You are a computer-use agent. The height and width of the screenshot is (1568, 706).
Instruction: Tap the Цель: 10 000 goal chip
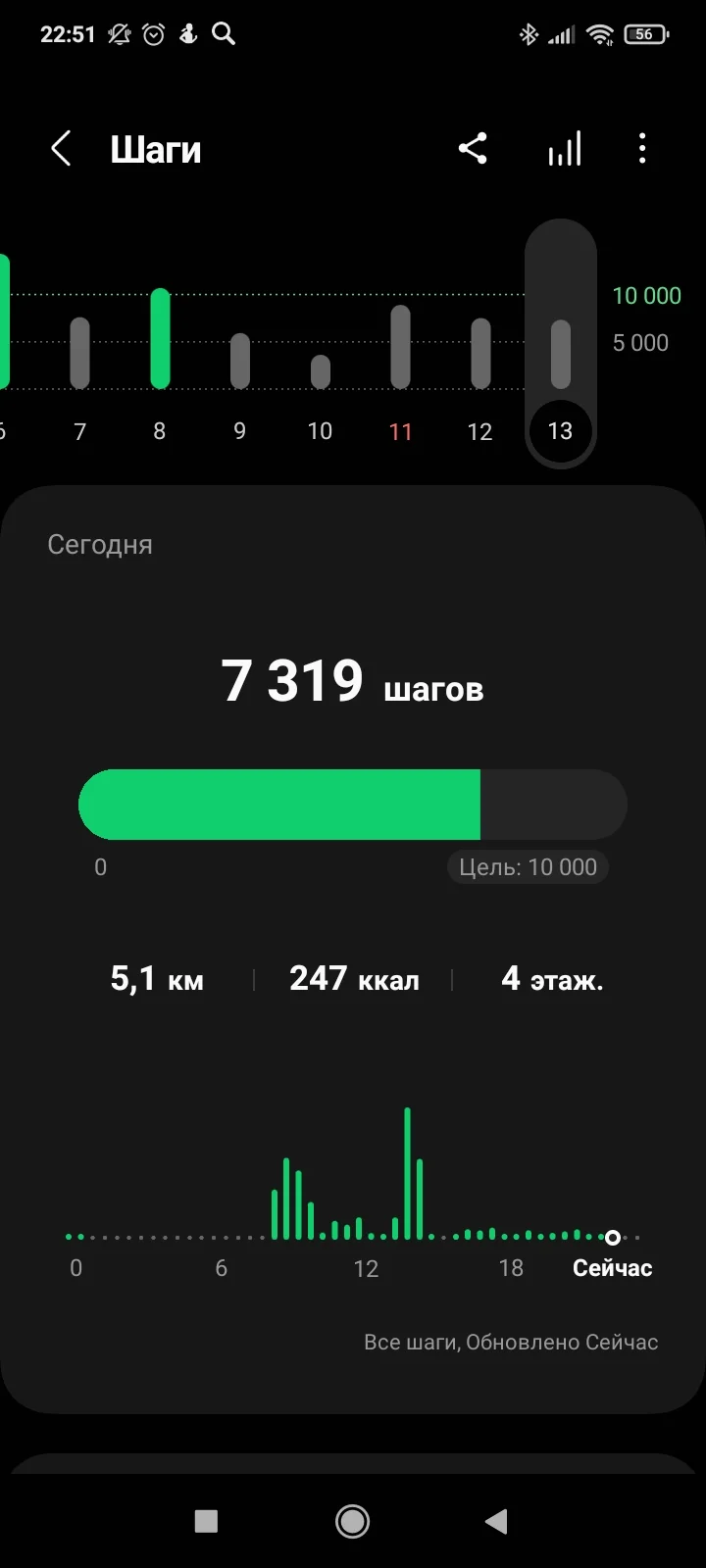pyautogui.click(x=528, y=867)
